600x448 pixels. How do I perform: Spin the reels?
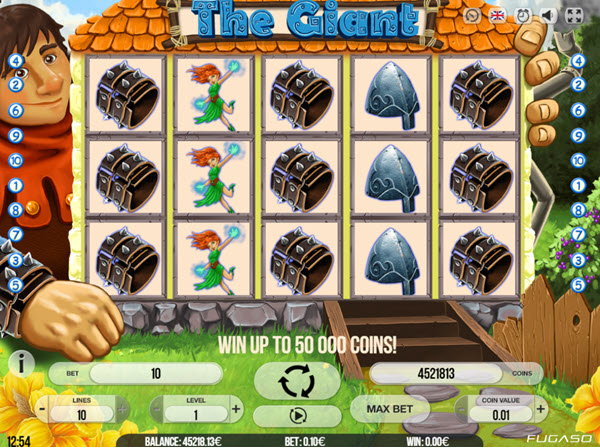[x=295, y=380]
